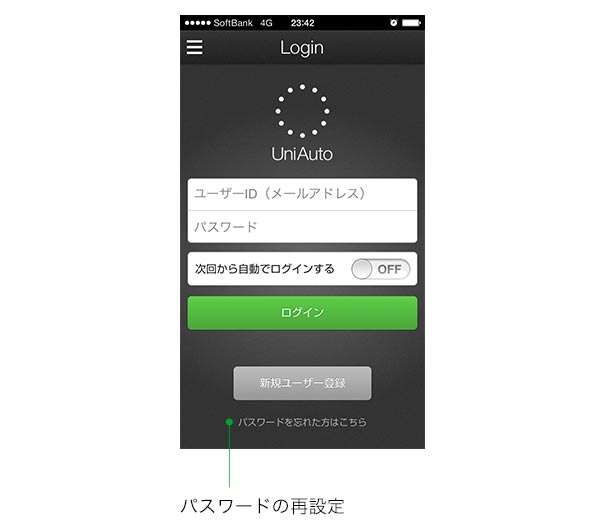Open the パスワードを忘れた方はこちら link
Image resolution: width=600 pixels, height=530 pixels.
click(302, 422)
